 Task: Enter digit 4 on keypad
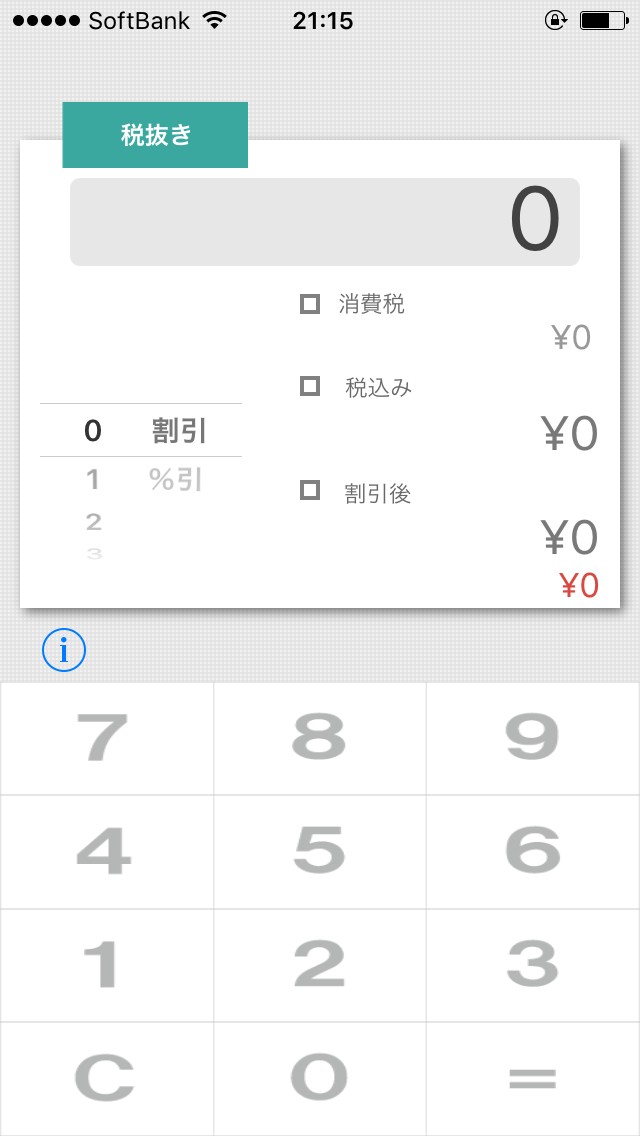[x=106, y=852]
